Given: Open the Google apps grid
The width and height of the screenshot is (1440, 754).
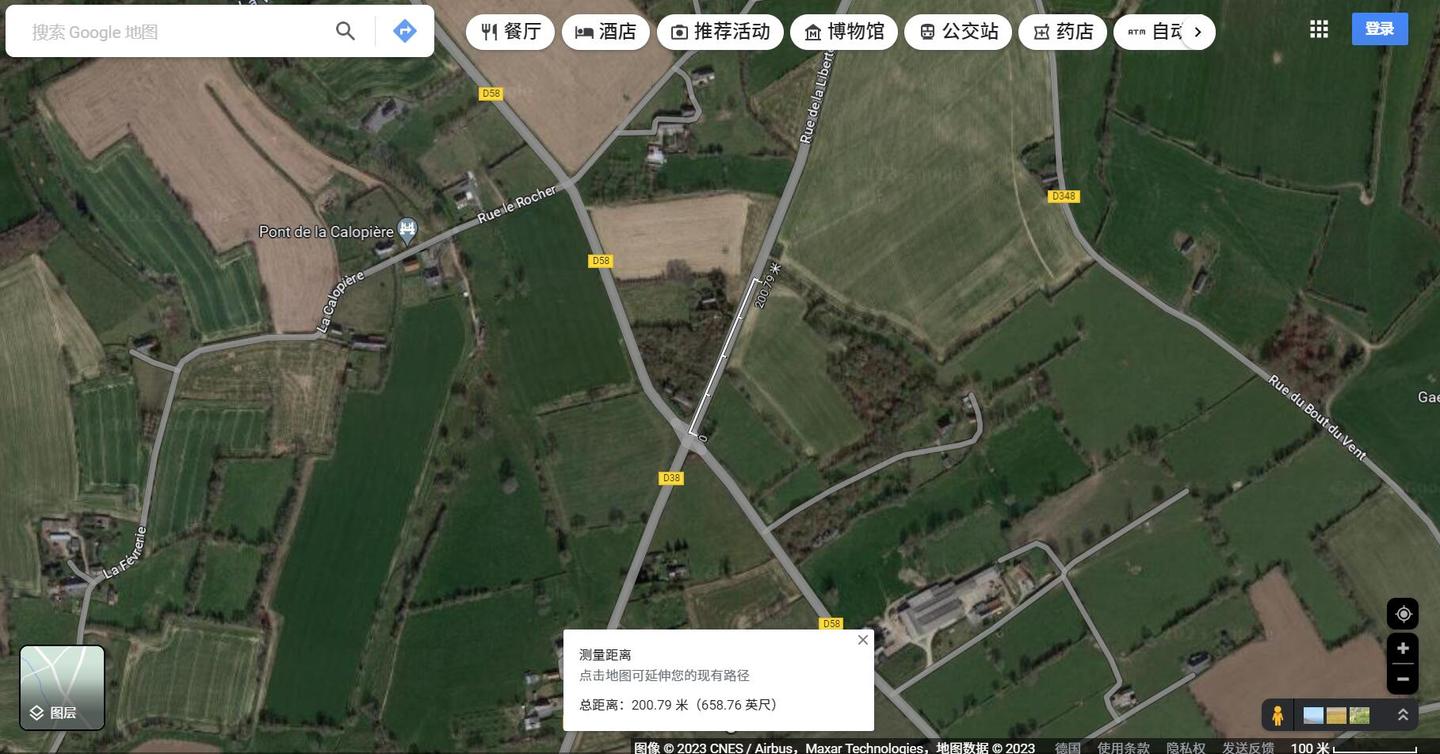Looking at the screenshot, I should 1319,29.
